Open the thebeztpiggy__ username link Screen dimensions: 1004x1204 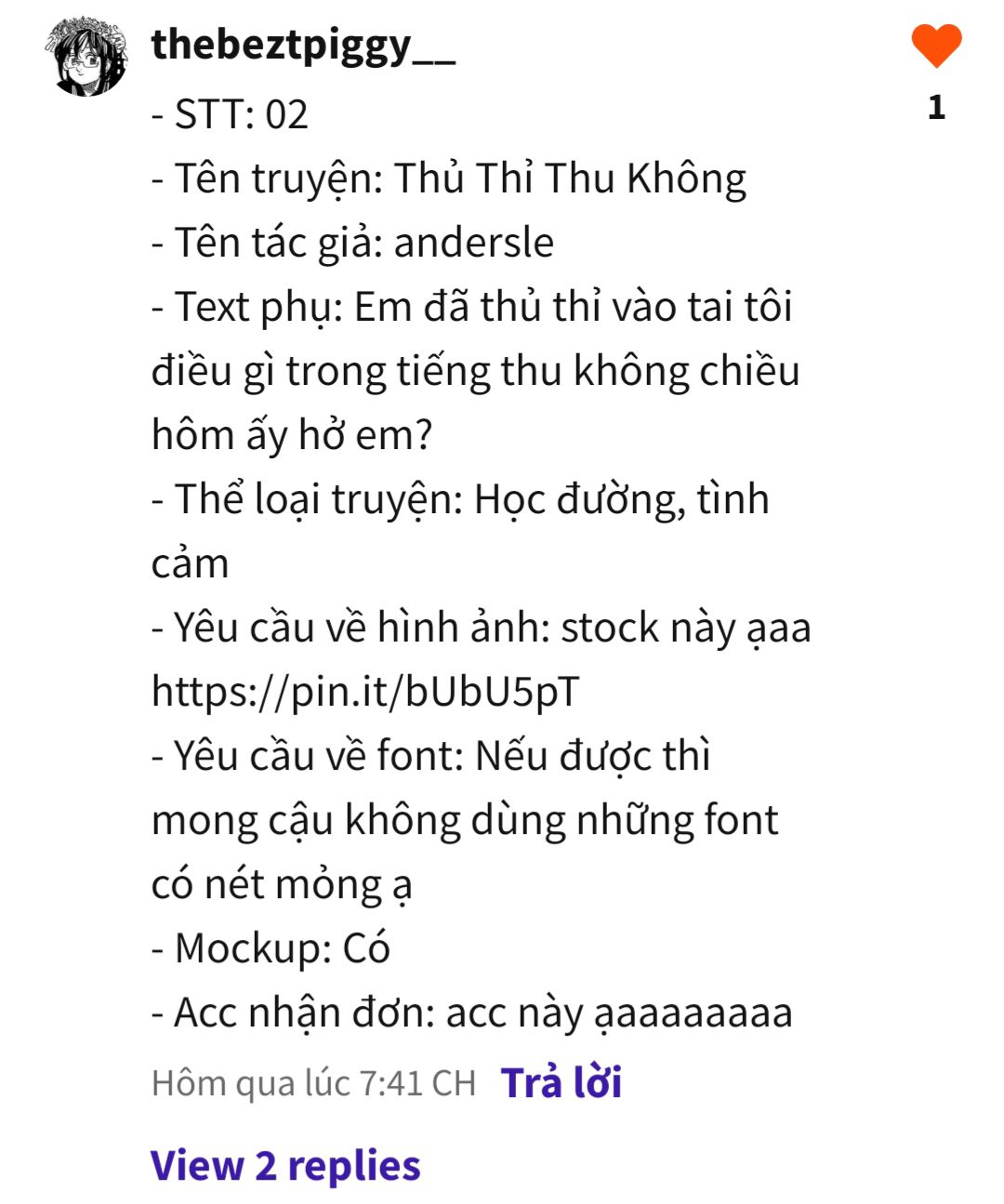click(303, 46)
